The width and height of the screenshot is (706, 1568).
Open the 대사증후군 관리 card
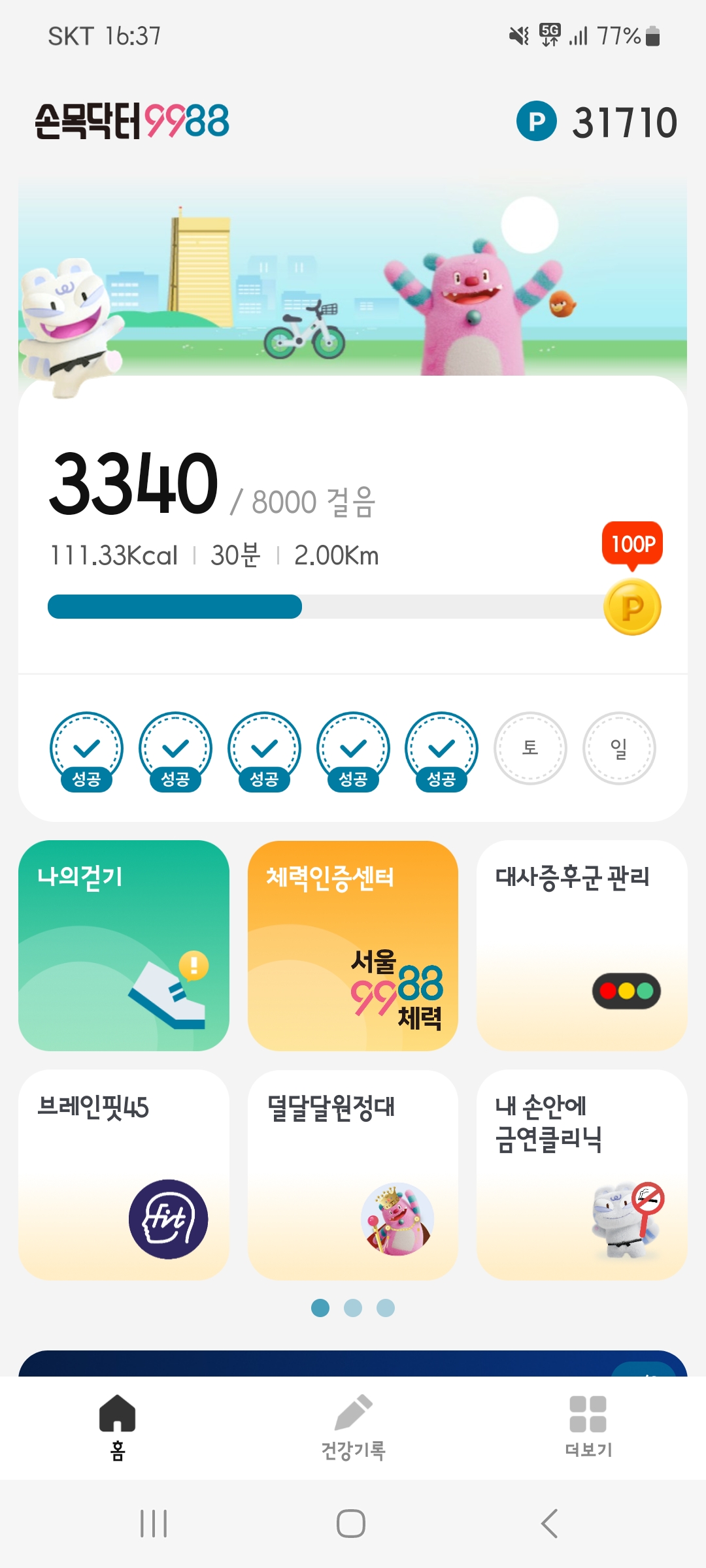coord(582,945)
